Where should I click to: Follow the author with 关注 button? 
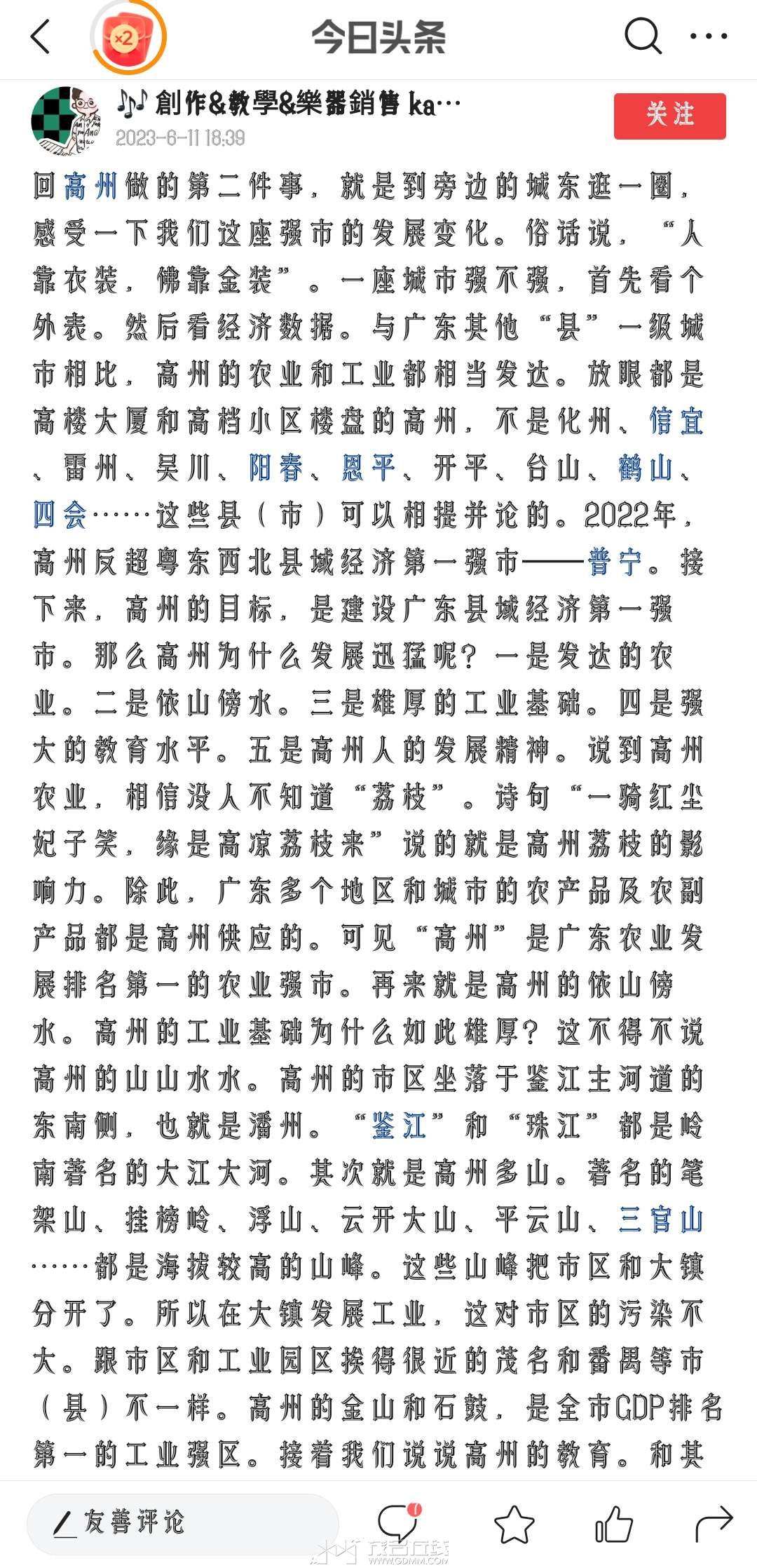coord(669,116)
